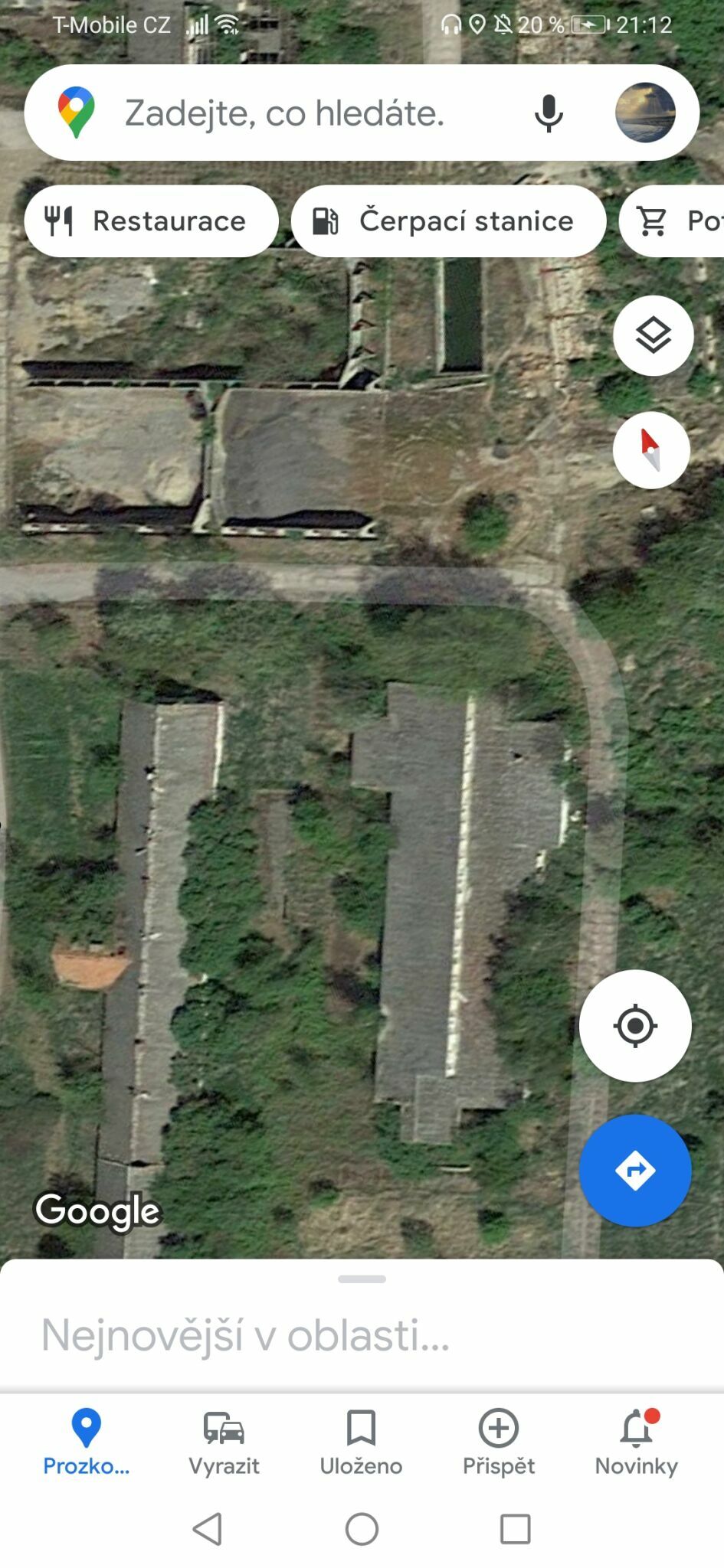The height and width of the screenshot is (1568, 724).
Task: Switch to the Přispět tab
Action: click(x=499, y=1443)
